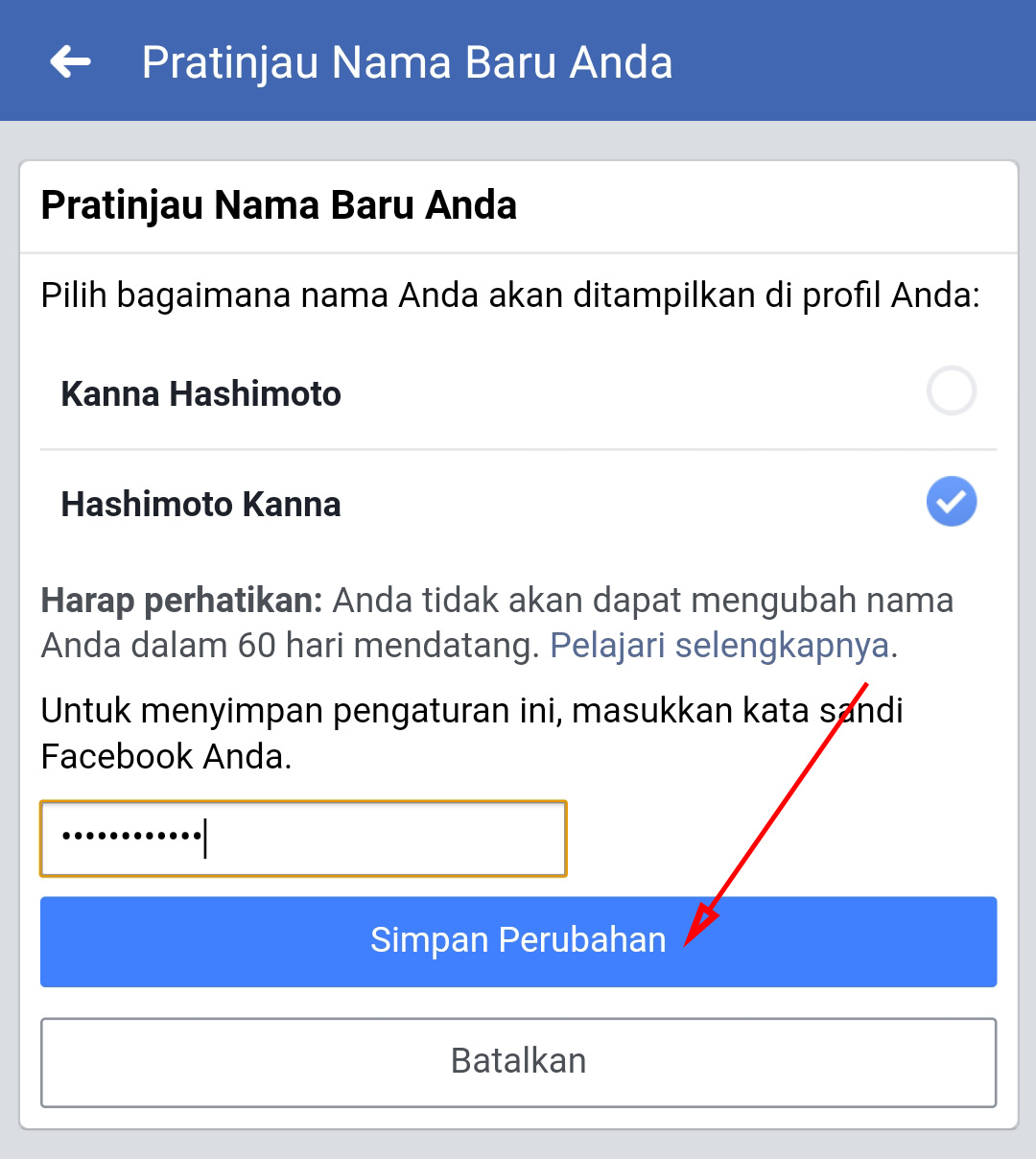Tap Simpan Perubahan to save changes
Screen dimensions: 1036x1159
click(x=518, y=941)
